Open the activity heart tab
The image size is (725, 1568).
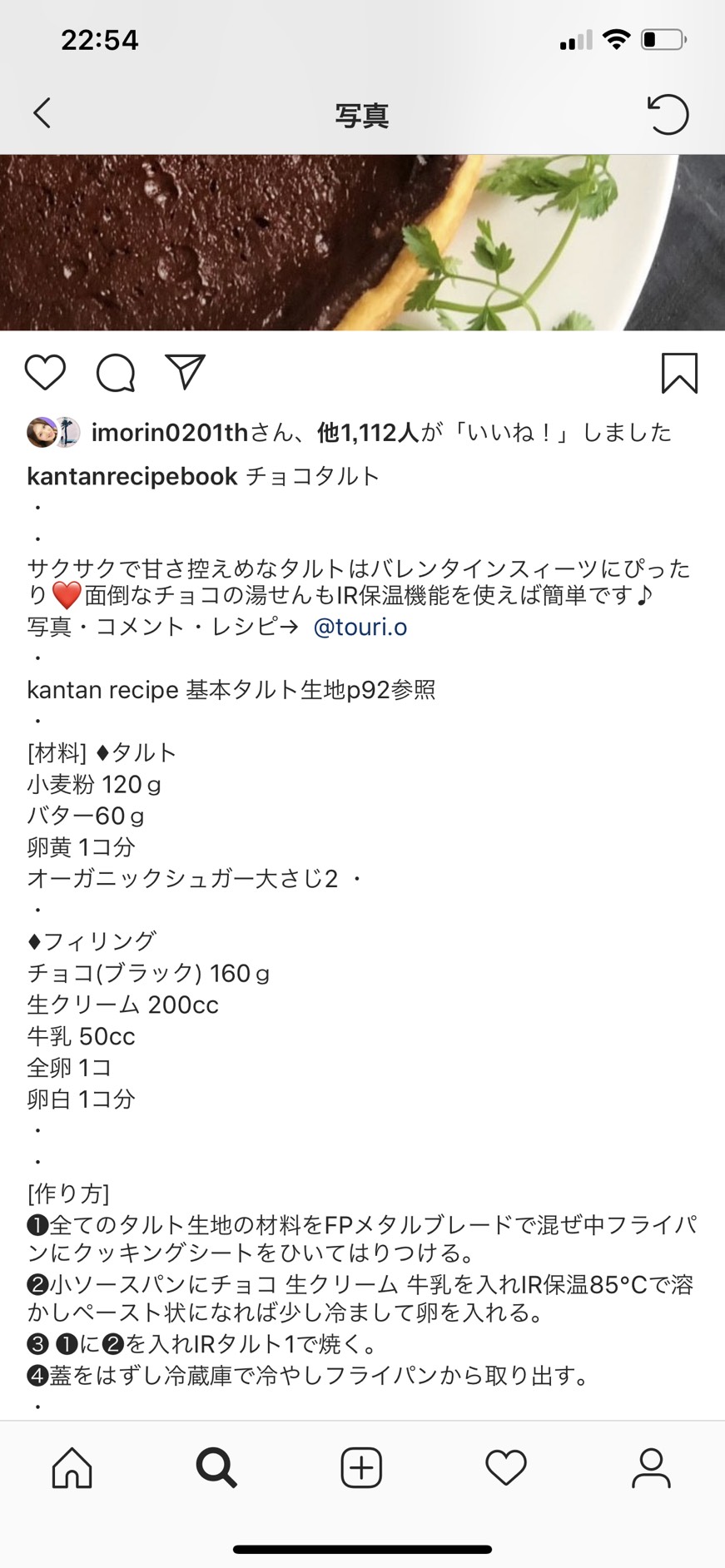click(506, 1467)
